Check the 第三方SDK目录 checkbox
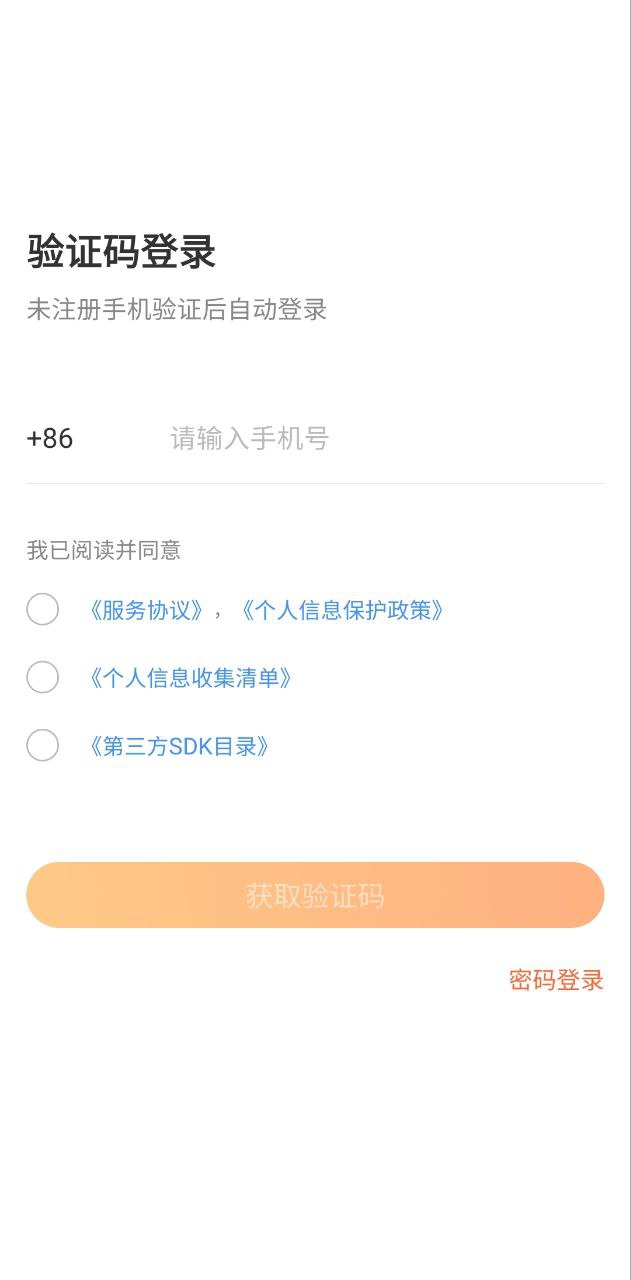The width and height of the screenshot is (631, 1280). [42, 745]
